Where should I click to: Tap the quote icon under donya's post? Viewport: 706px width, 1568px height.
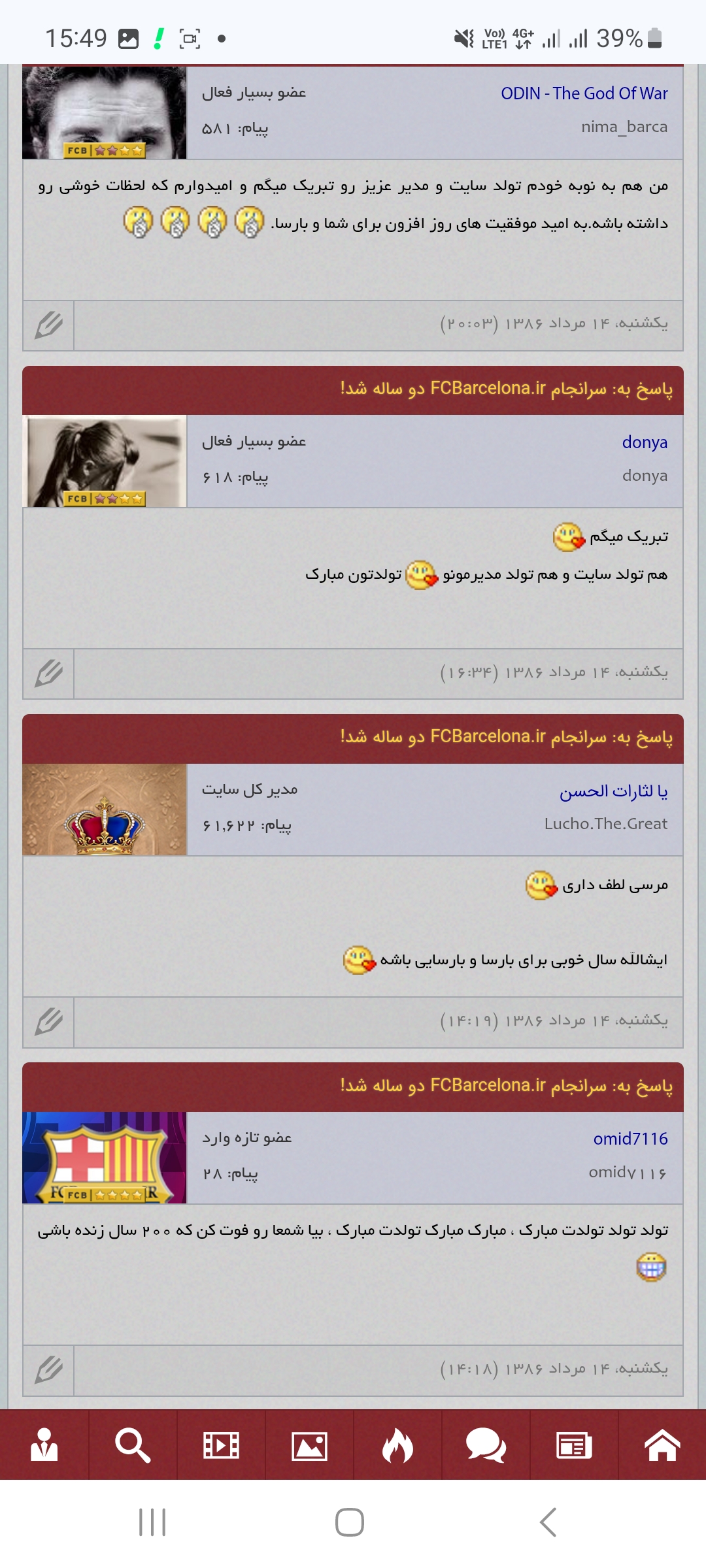[49, 674]
